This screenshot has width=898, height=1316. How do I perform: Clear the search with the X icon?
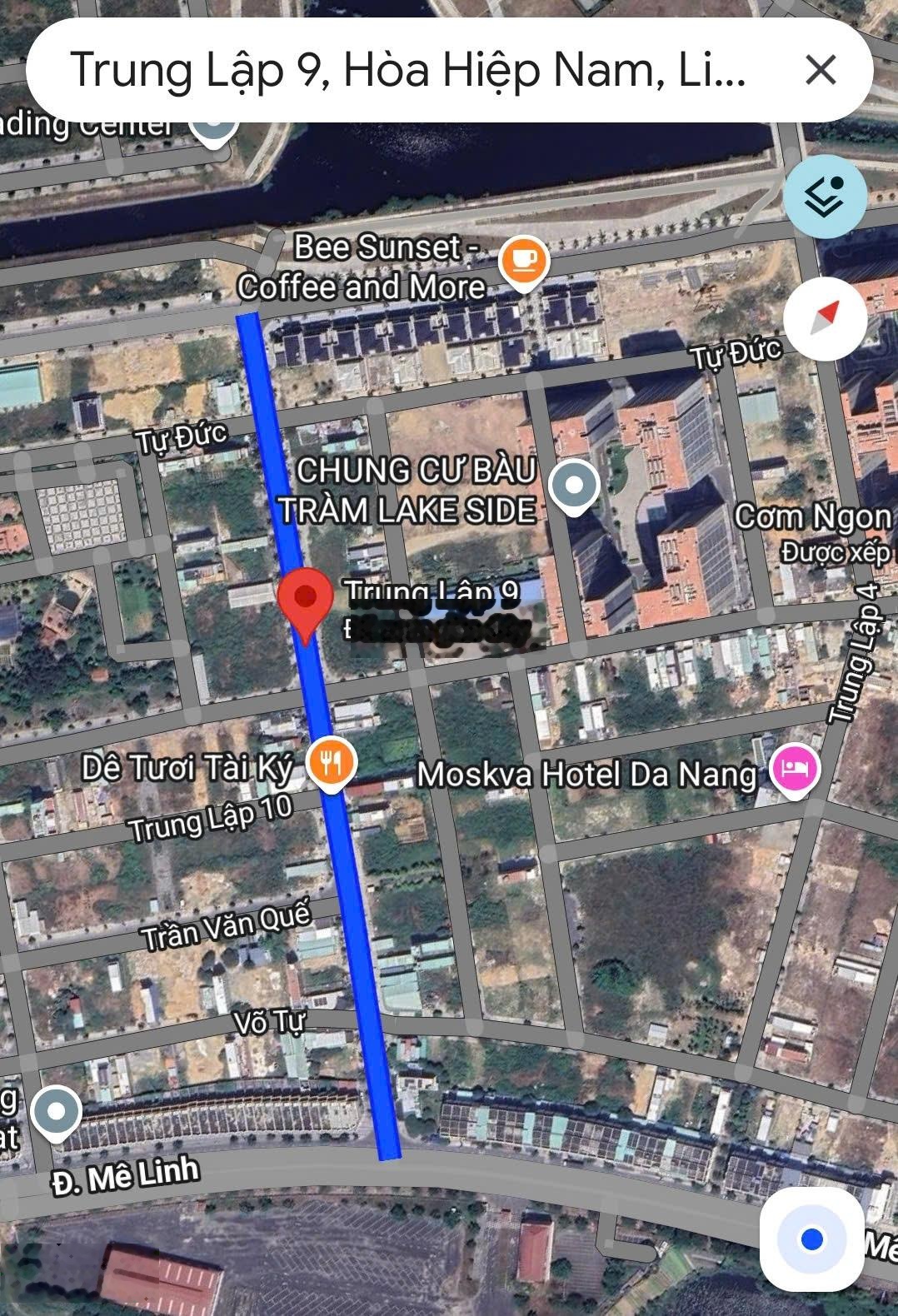pyautogui.click(x=821, y=70)
